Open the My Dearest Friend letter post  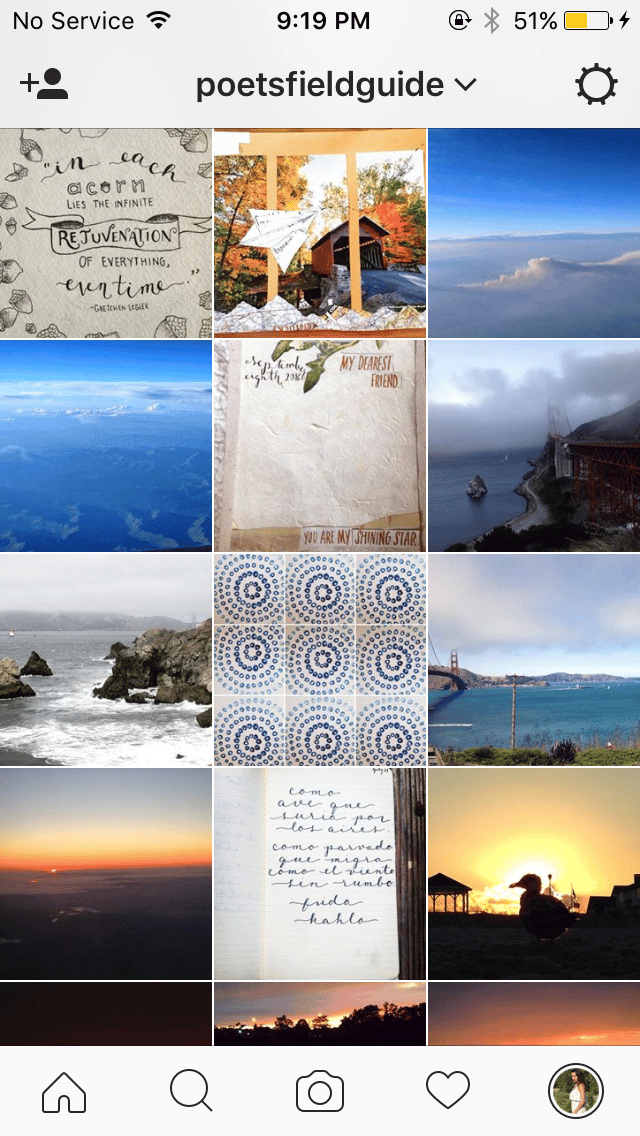tap(320, 446)
